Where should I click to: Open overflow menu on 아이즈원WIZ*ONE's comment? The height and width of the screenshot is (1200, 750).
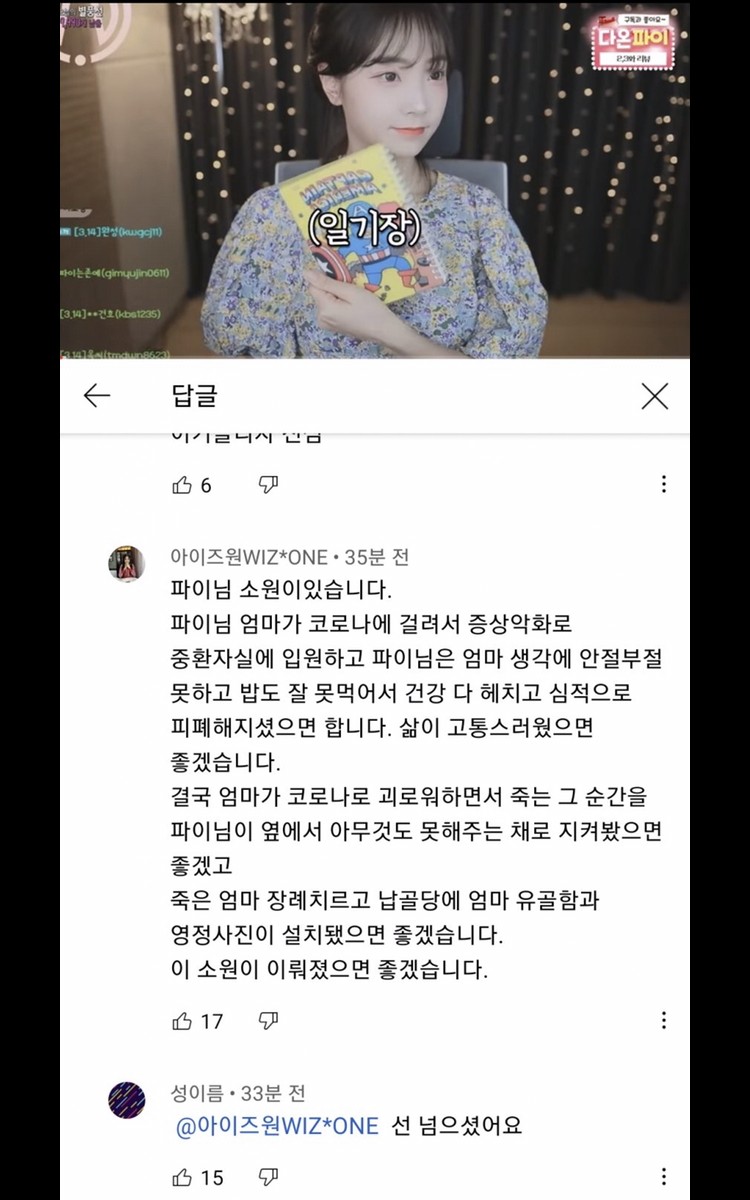click(664, 1021)
